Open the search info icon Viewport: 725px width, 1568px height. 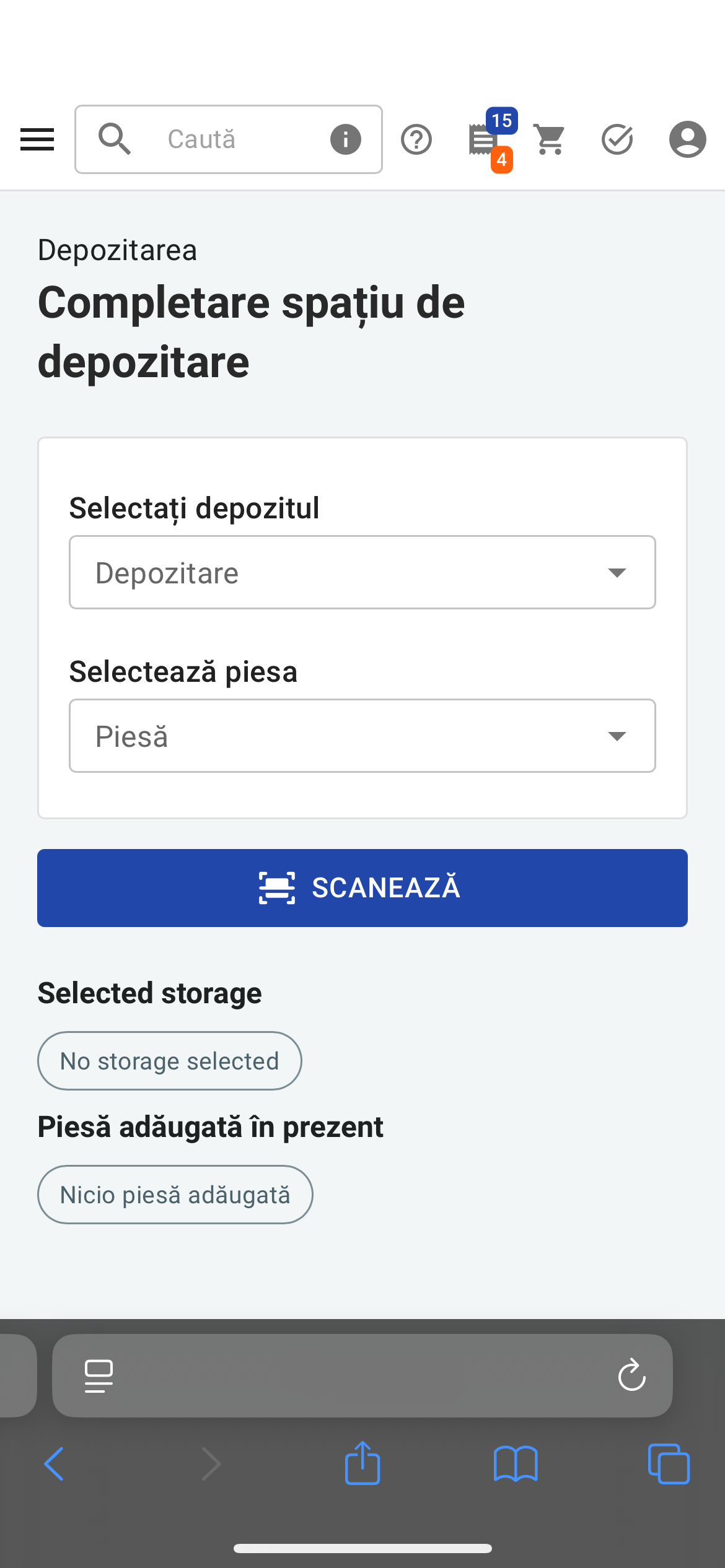[346, 139]
